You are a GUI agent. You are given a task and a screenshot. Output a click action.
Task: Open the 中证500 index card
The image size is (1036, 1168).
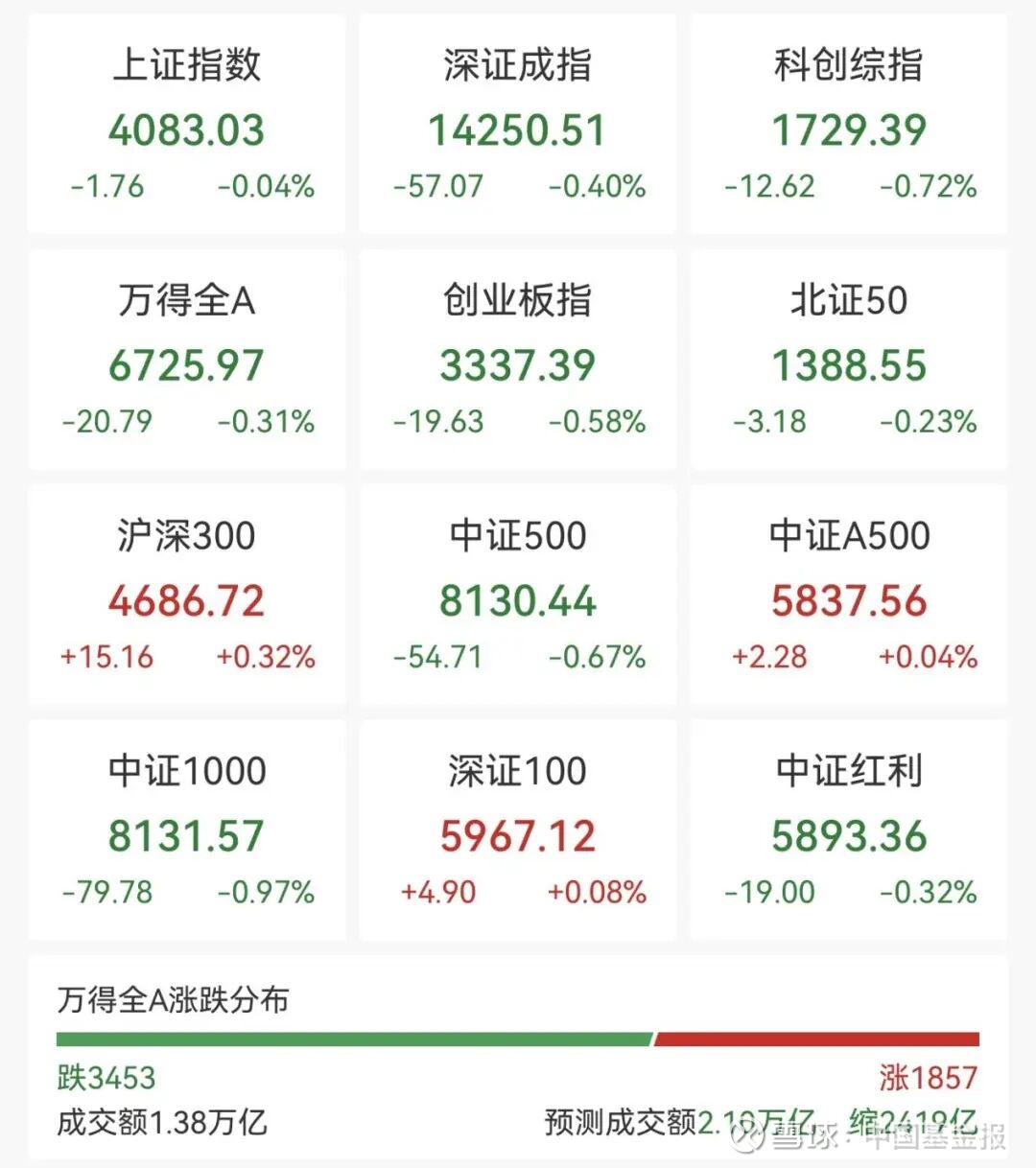pyautogui.click(x=518, y=596)
